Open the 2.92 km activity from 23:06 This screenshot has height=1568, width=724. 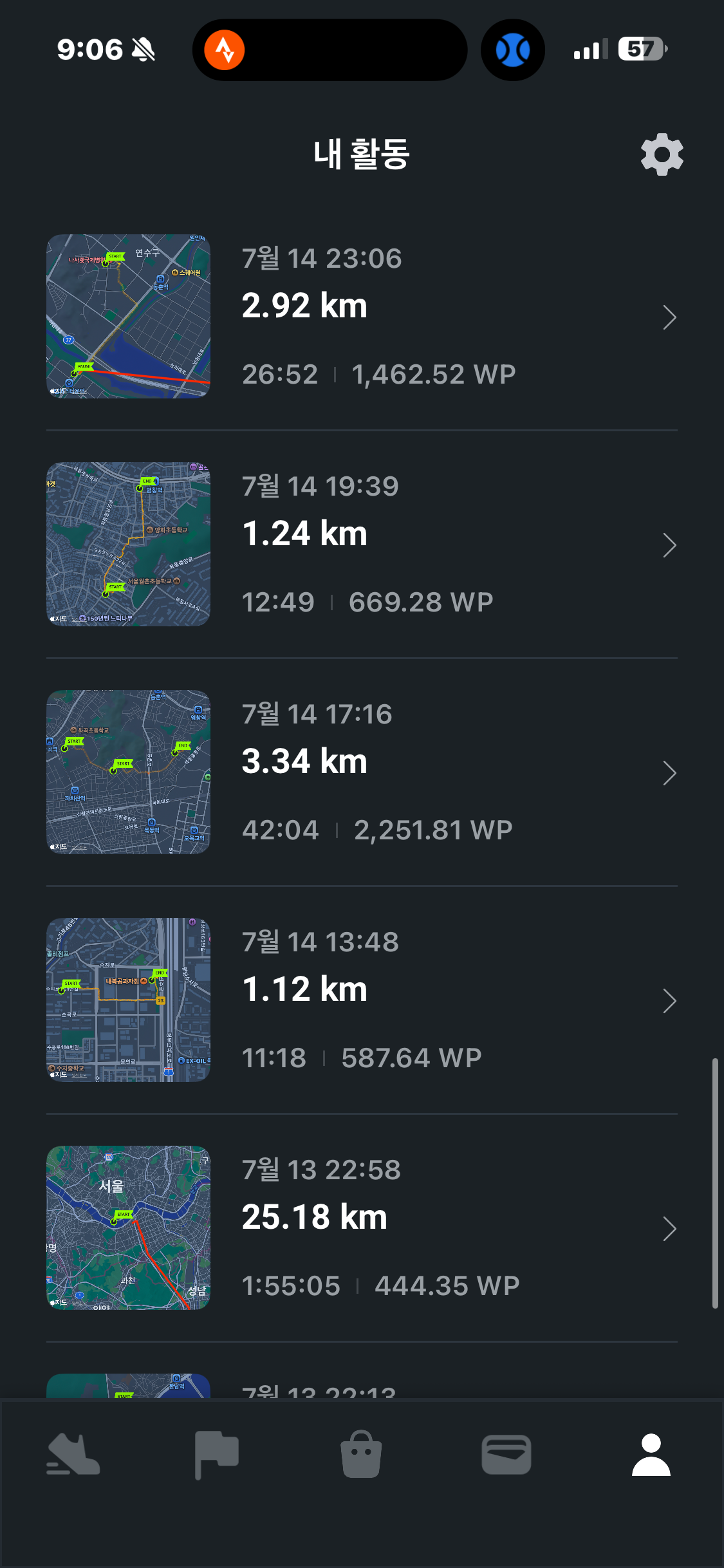click(362, 316)
